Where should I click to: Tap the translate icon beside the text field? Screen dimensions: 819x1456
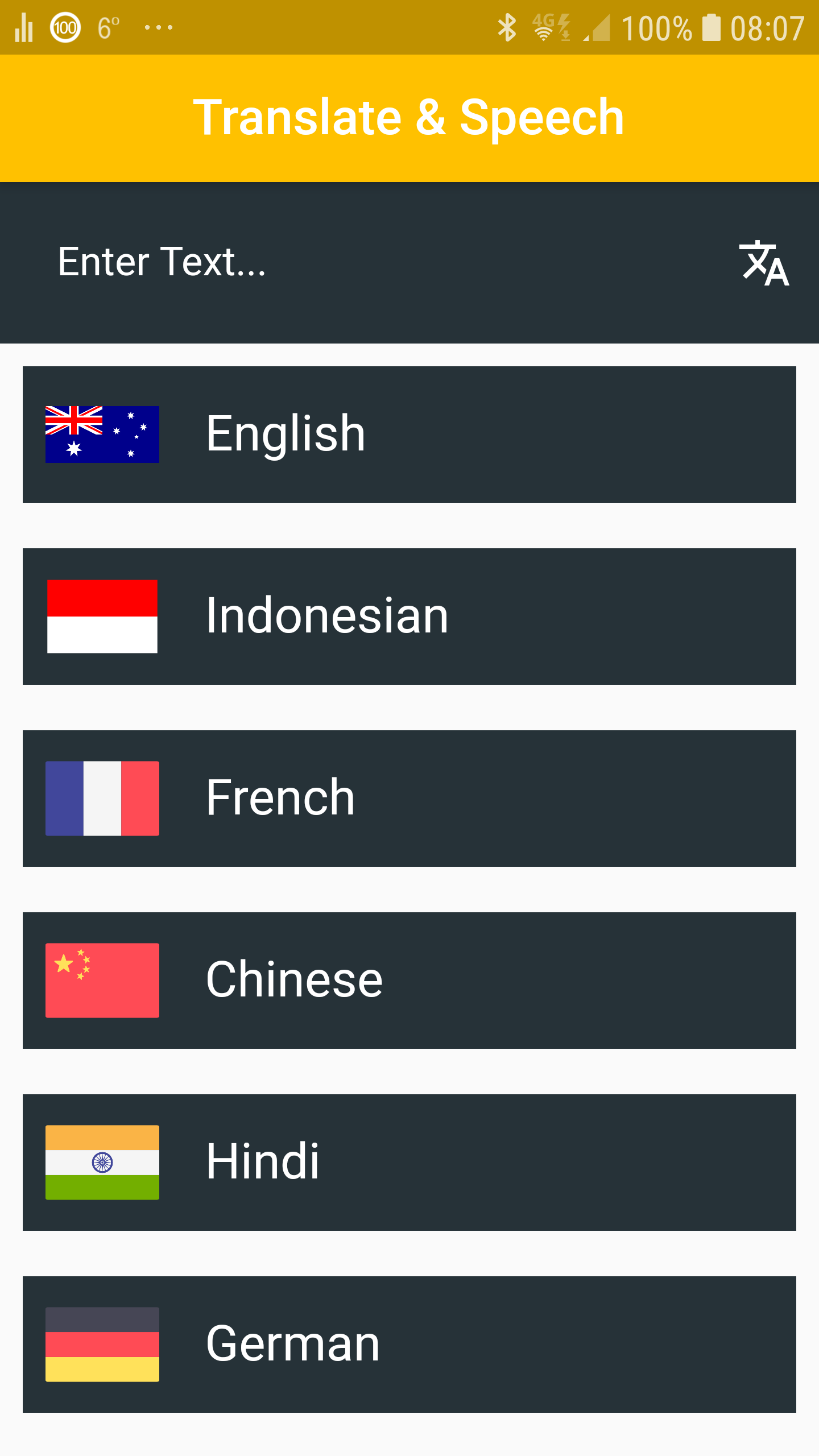click(x=764, y=263)
